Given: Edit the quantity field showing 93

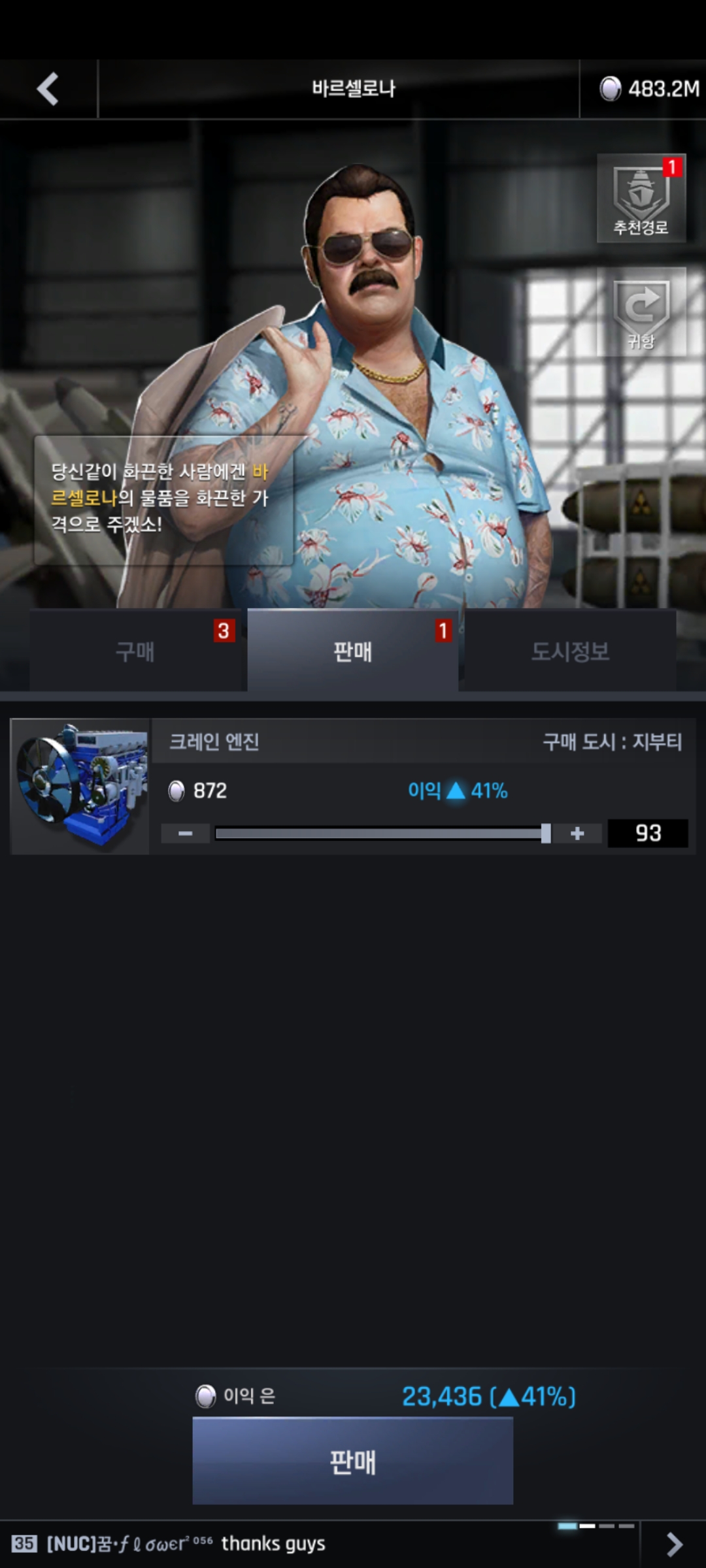Looking at the screenshot, I should 647,834.
